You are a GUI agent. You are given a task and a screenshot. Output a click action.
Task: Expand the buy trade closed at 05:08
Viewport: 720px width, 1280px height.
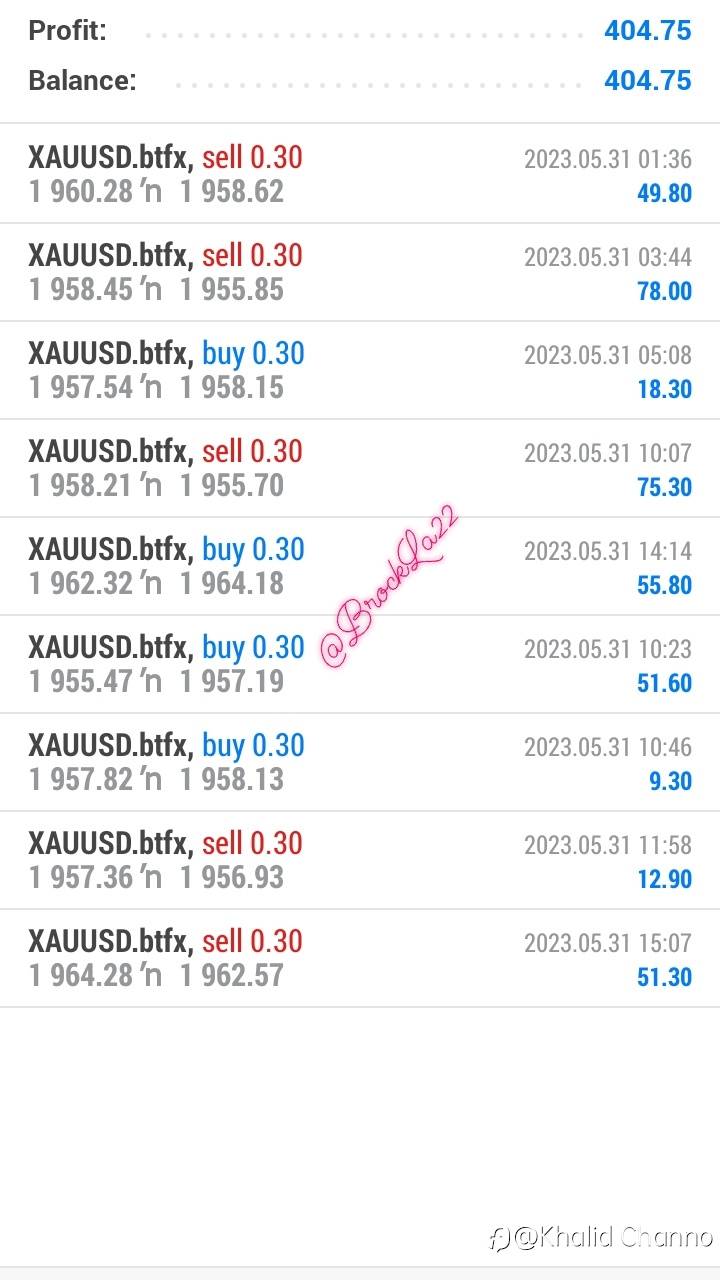[360, 370]
